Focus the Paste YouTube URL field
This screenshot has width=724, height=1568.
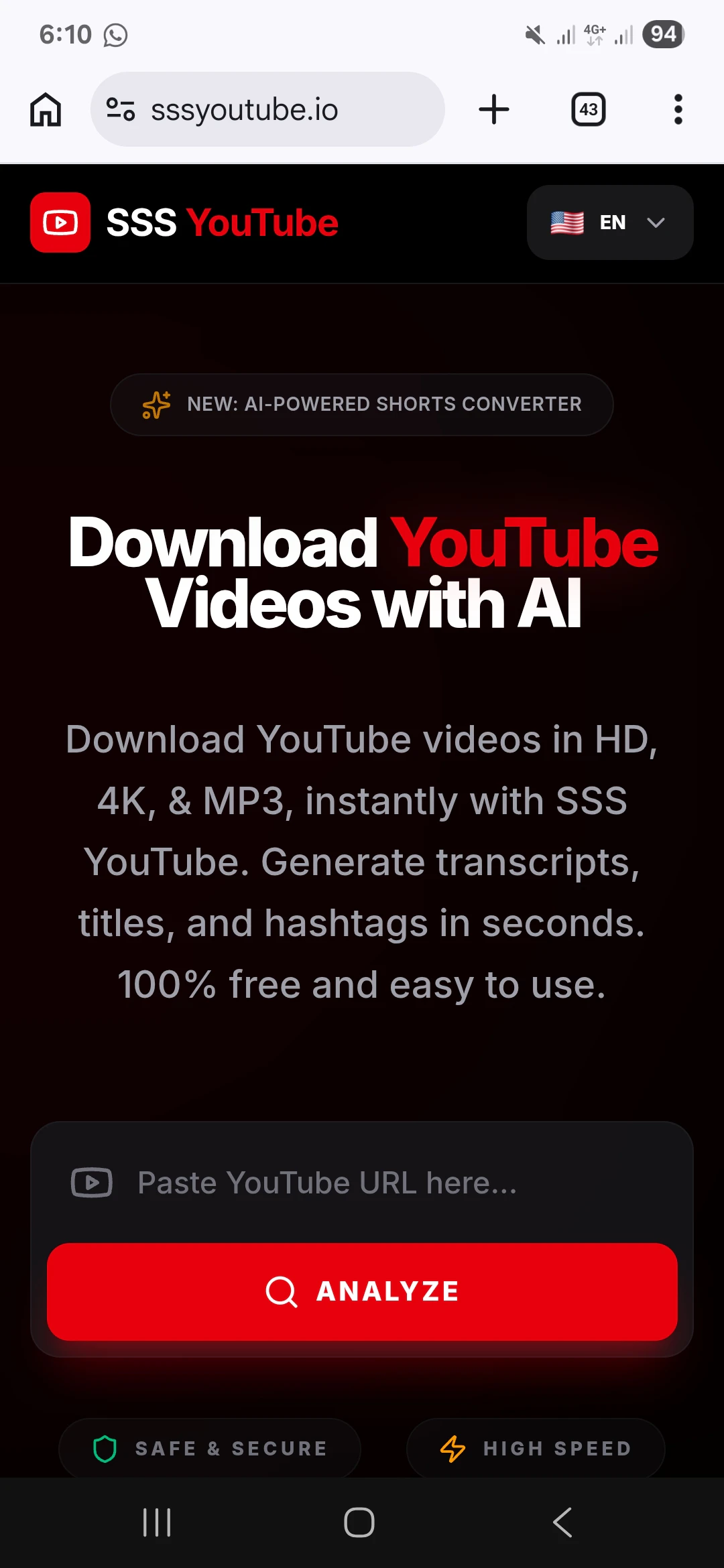pyautogui.click(x=362, y=1183)
